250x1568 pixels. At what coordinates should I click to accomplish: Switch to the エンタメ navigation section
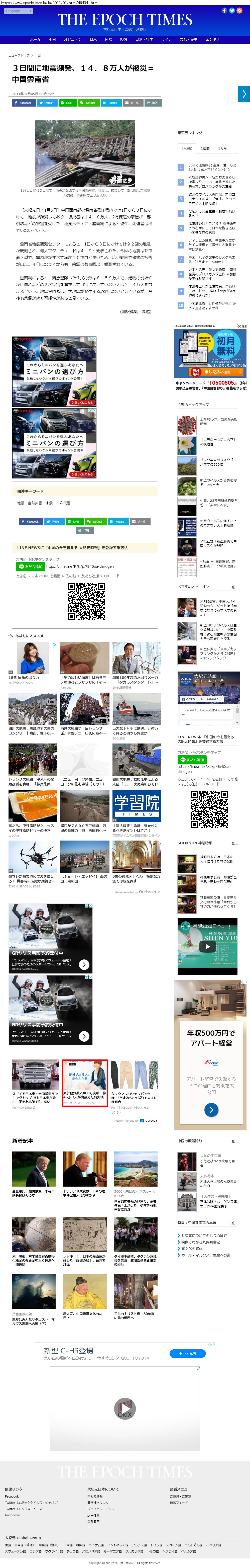click(x=212, y=39)
